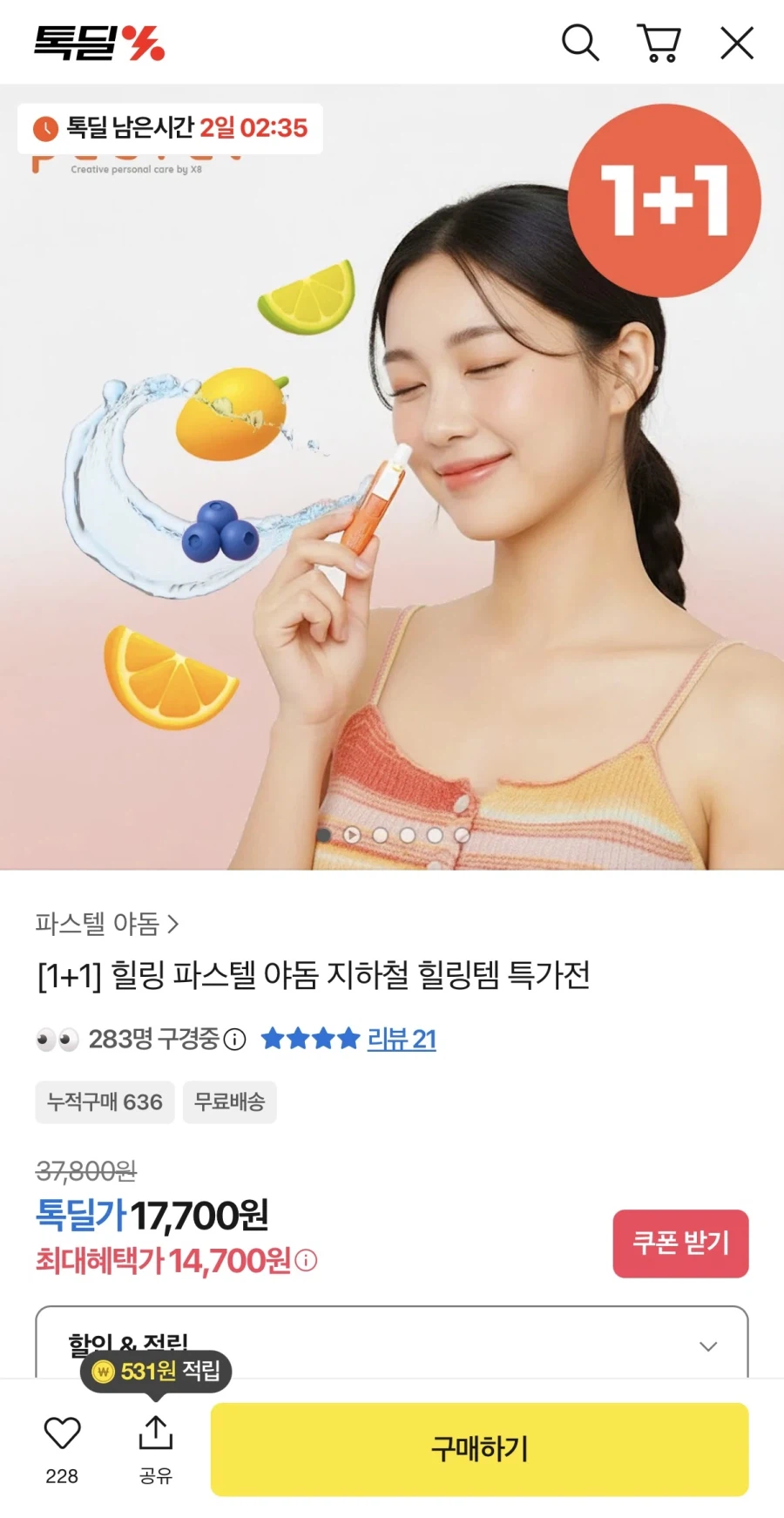
Task: Open the search magnifier icon
Action: (580, 43)
